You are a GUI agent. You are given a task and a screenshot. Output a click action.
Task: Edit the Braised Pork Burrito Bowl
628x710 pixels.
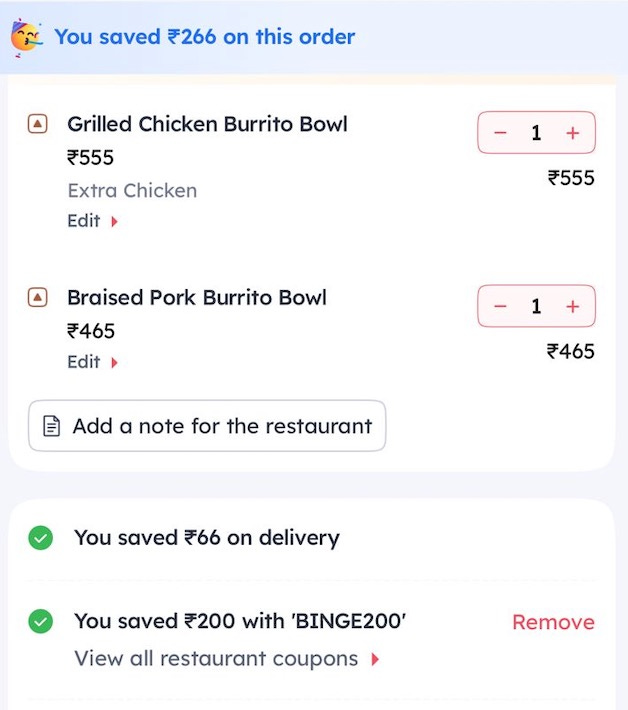coord(93,362)
